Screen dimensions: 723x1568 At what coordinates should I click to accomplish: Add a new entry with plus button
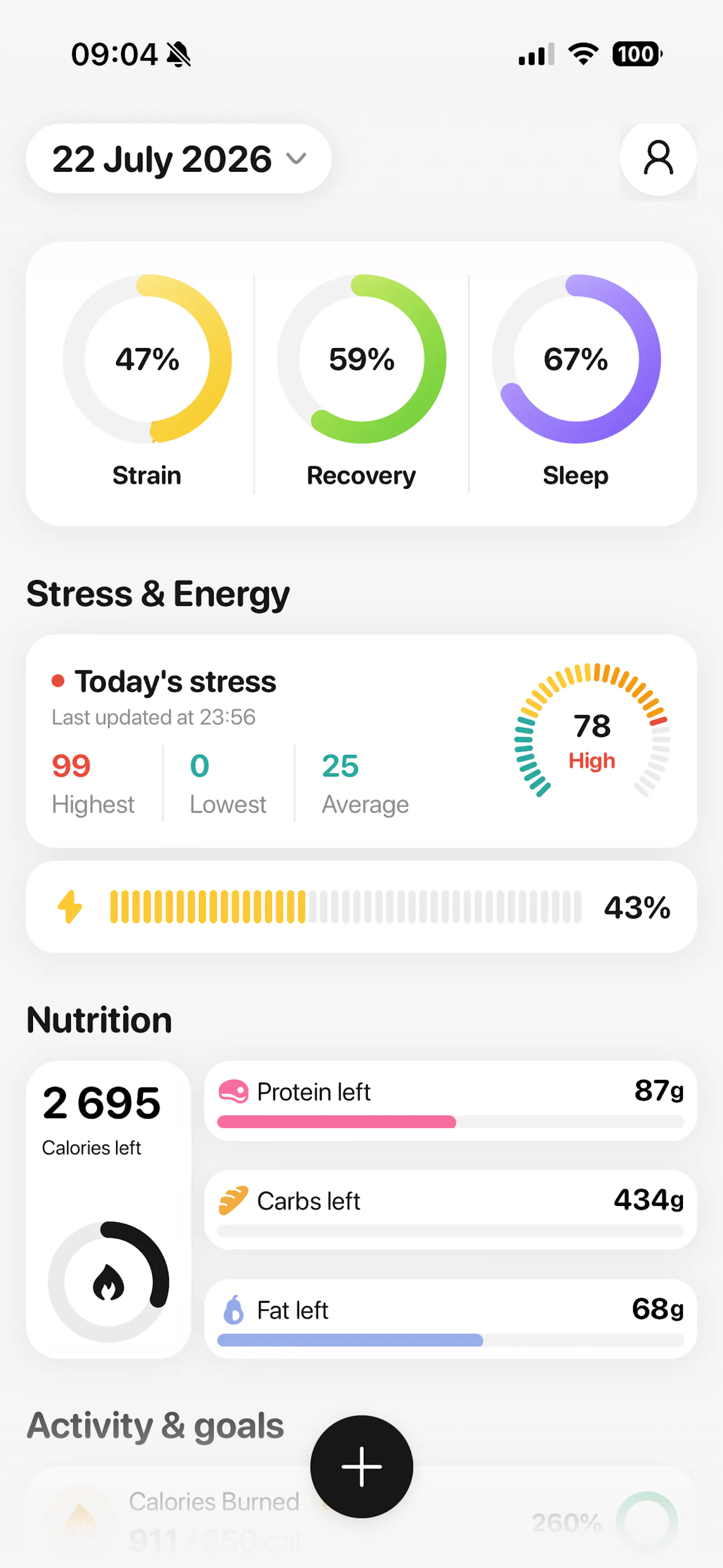click(361, 1466)
